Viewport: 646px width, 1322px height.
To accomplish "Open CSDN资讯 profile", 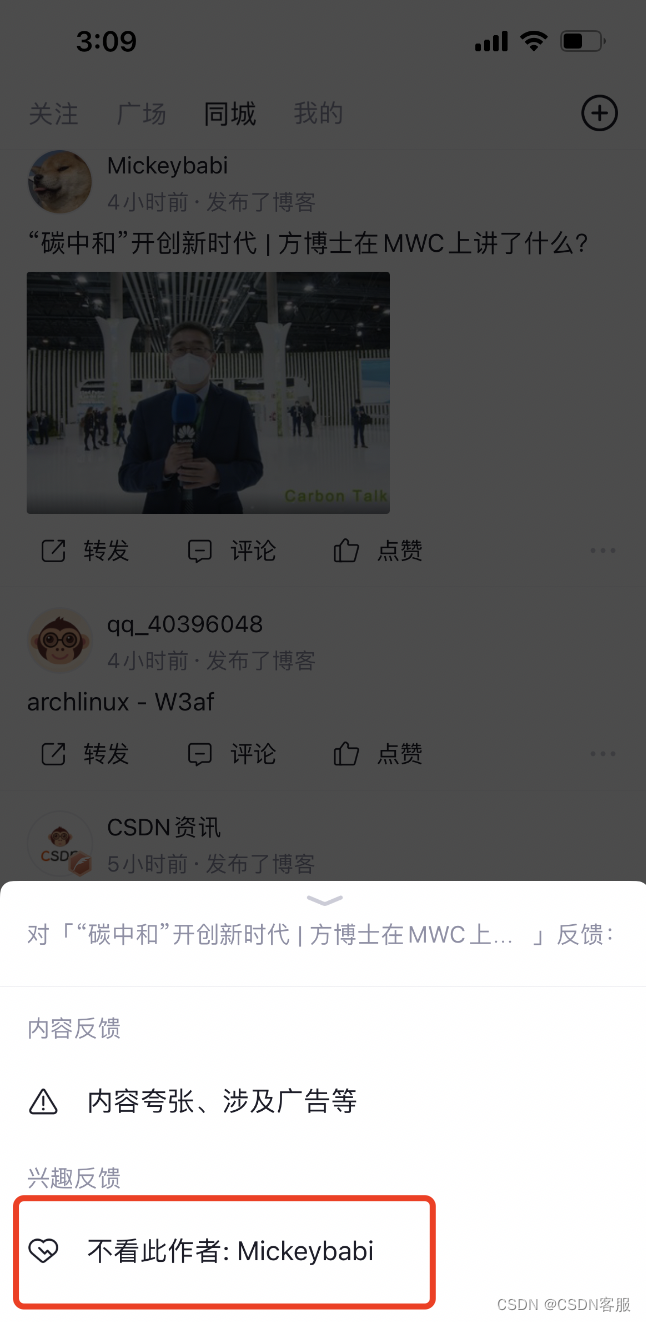I will 60,844.
